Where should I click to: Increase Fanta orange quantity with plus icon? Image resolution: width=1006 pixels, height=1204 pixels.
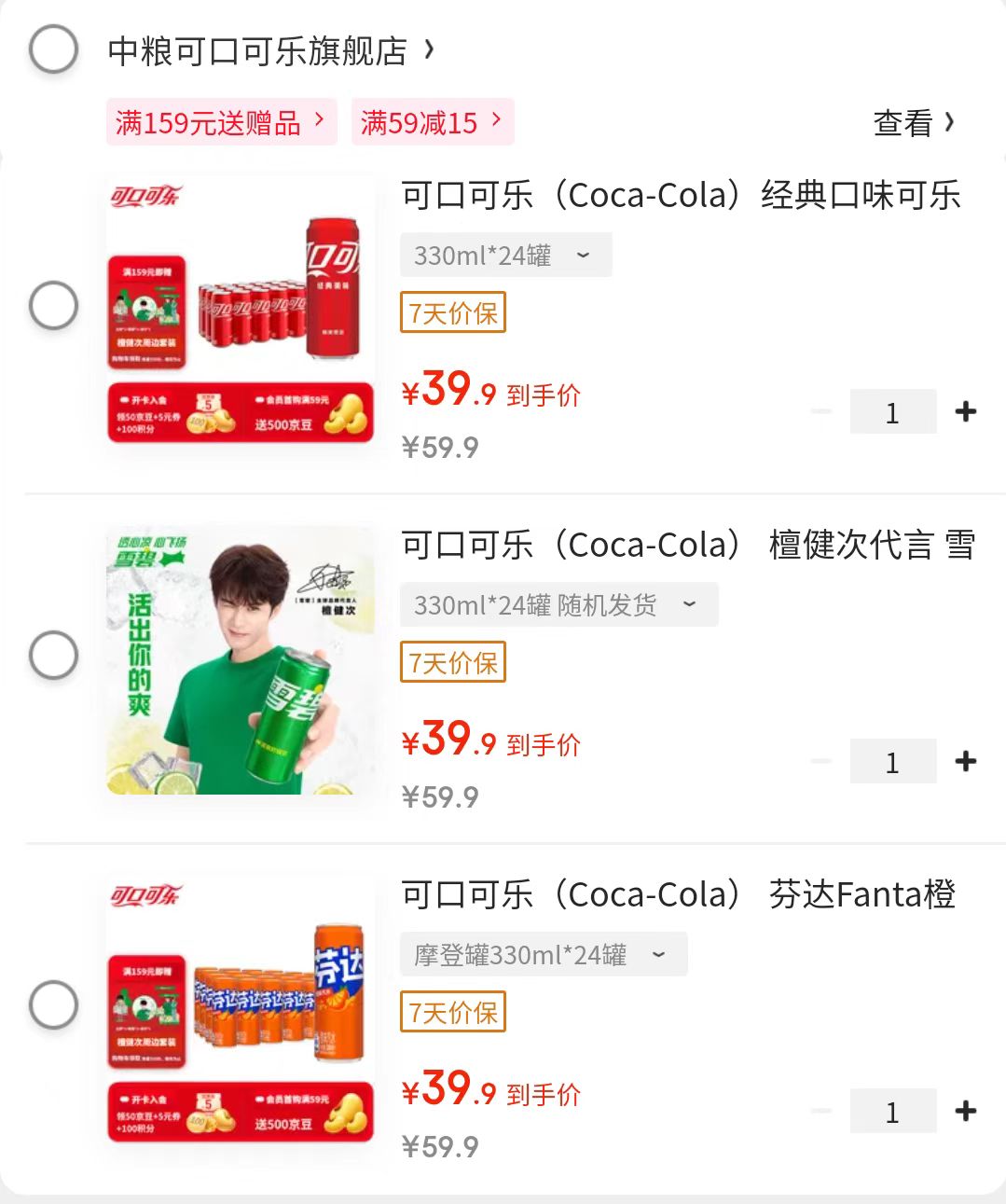[965, 1111]
